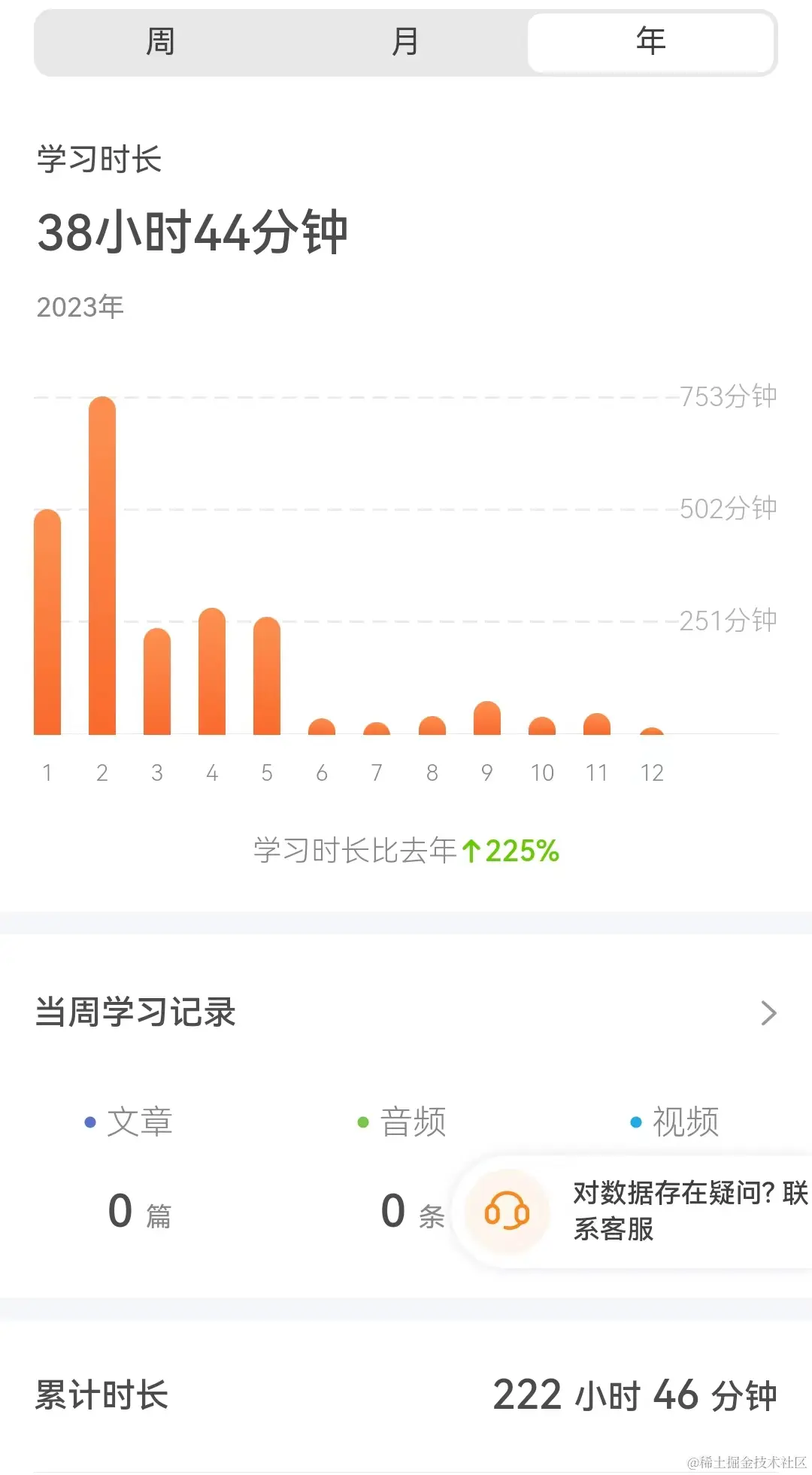Contact customer service about data questions
812x1475 pixels.
point(639,1211)
